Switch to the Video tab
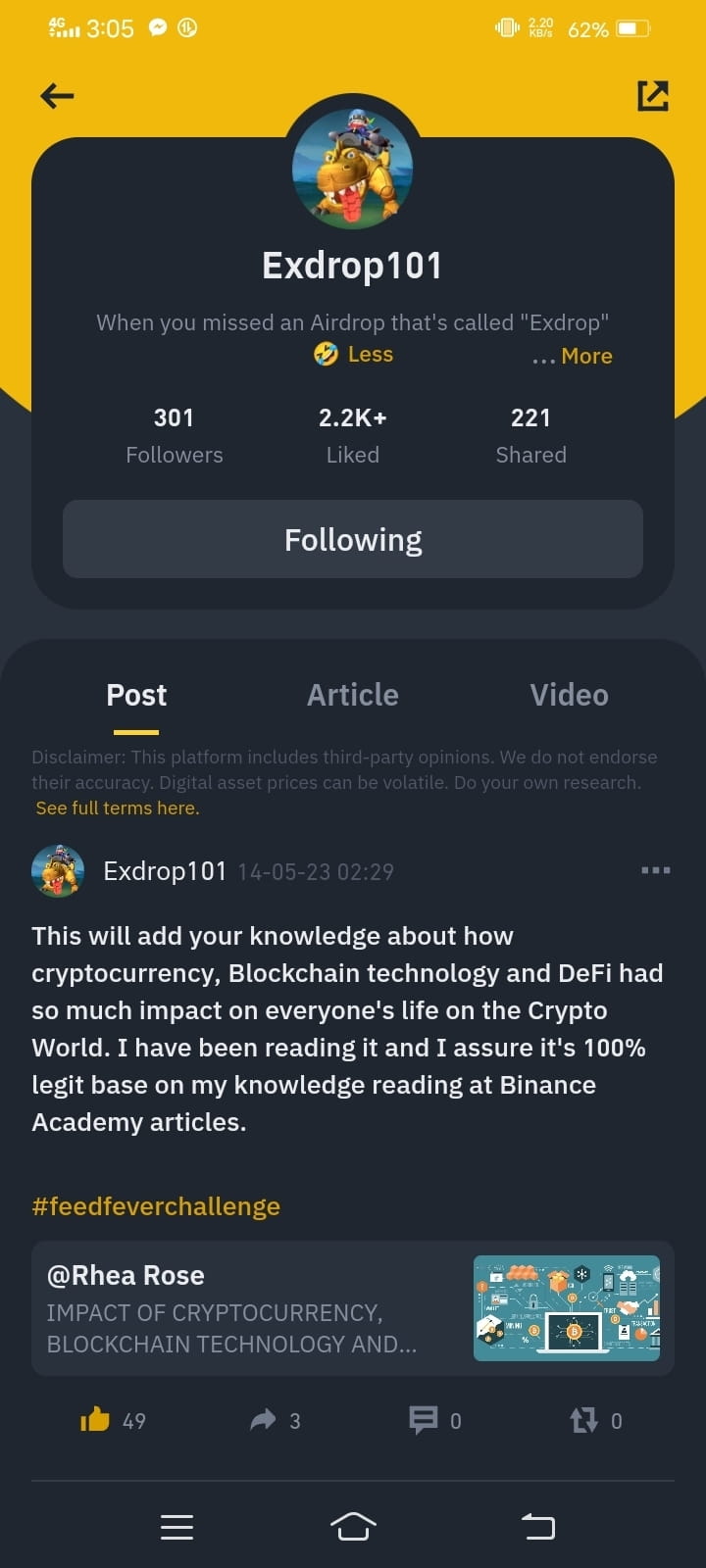706x1568 pixels. (569, 695)
